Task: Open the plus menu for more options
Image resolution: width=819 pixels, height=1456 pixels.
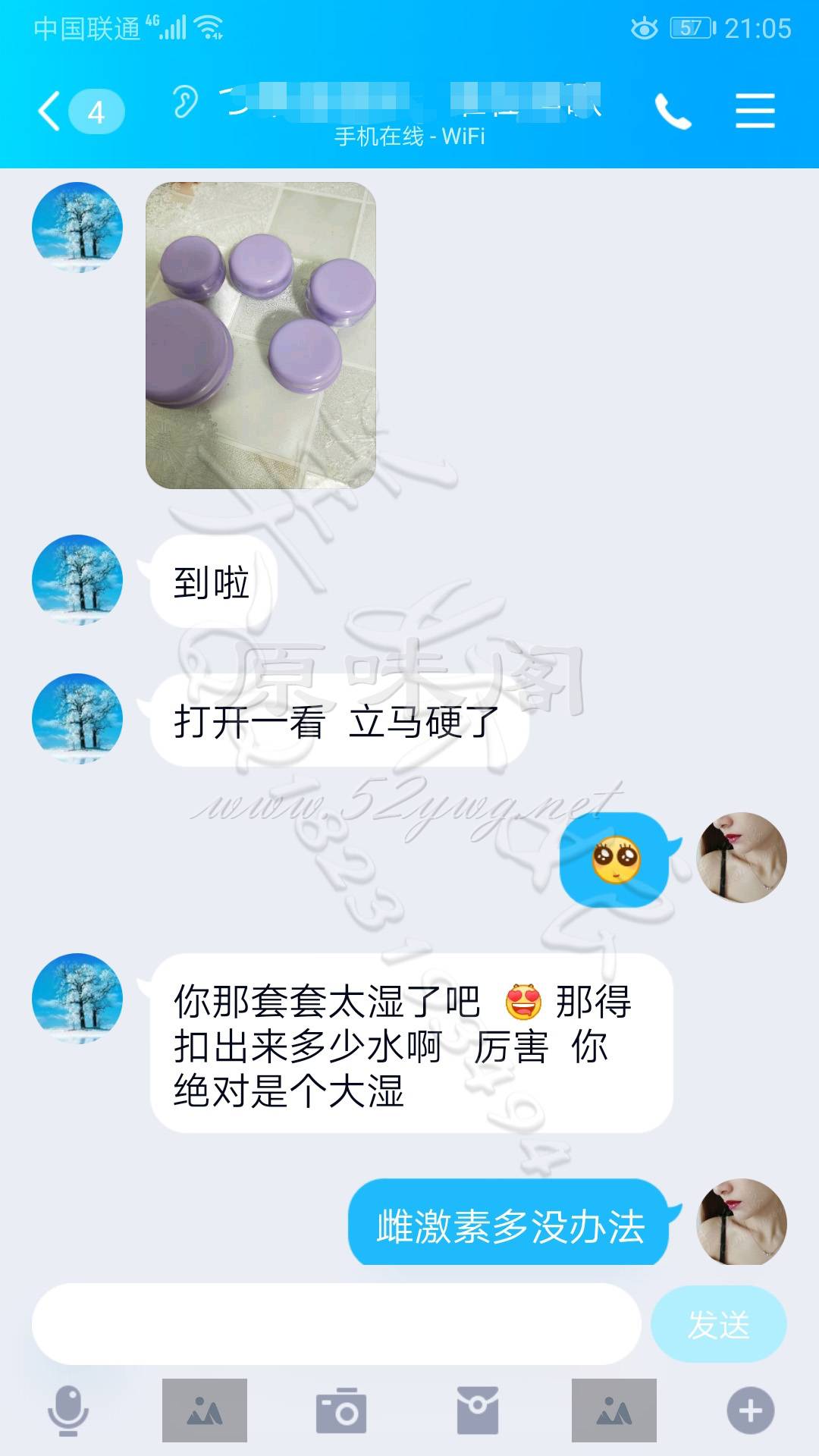Action: coord(750,1410)
